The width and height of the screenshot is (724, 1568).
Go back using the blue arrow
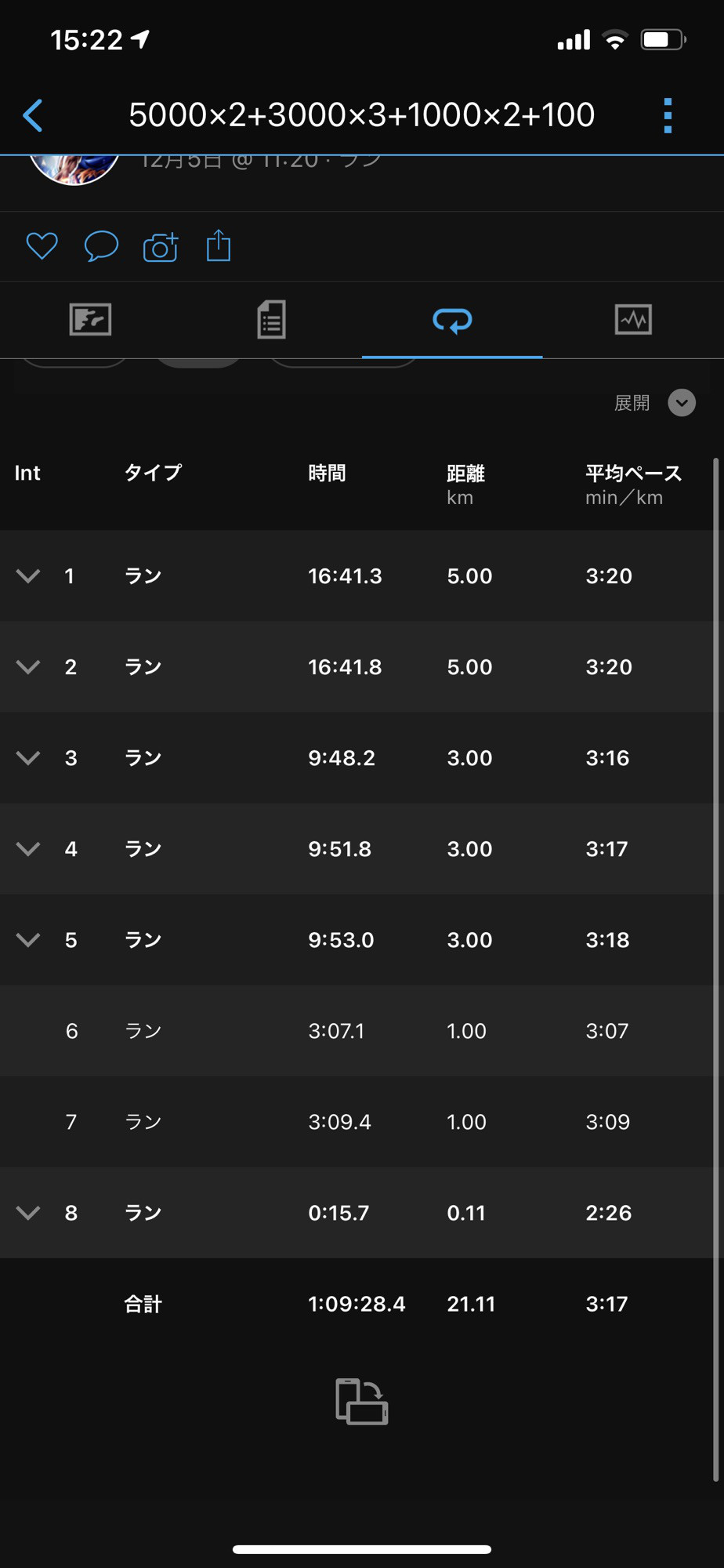coord(33,115)
